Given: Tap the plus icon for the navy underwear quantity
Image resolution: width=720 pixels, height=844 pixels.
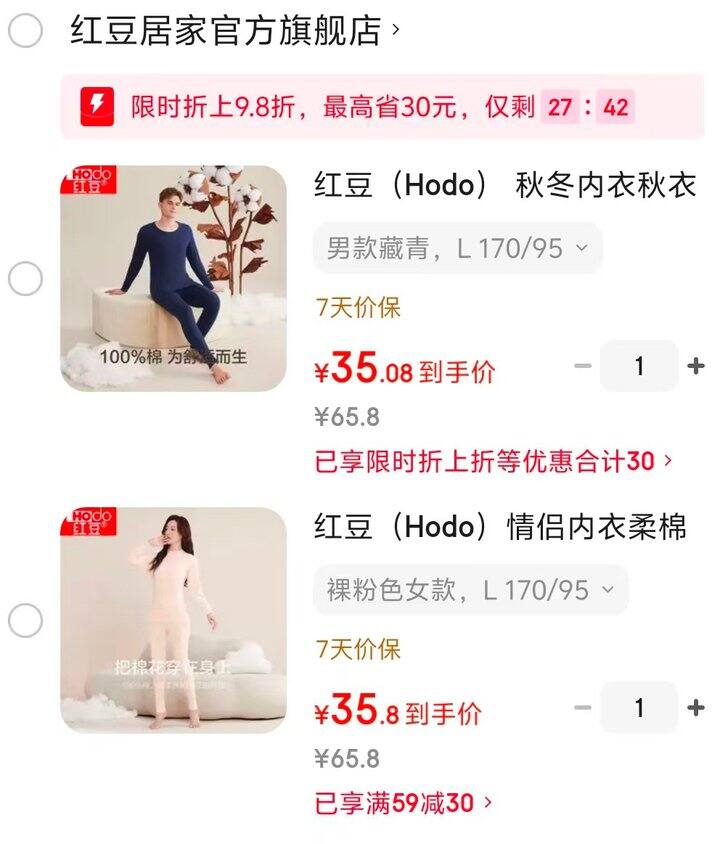Looking at the screenshot, I should pyautogui.click(x=695, y=366).
